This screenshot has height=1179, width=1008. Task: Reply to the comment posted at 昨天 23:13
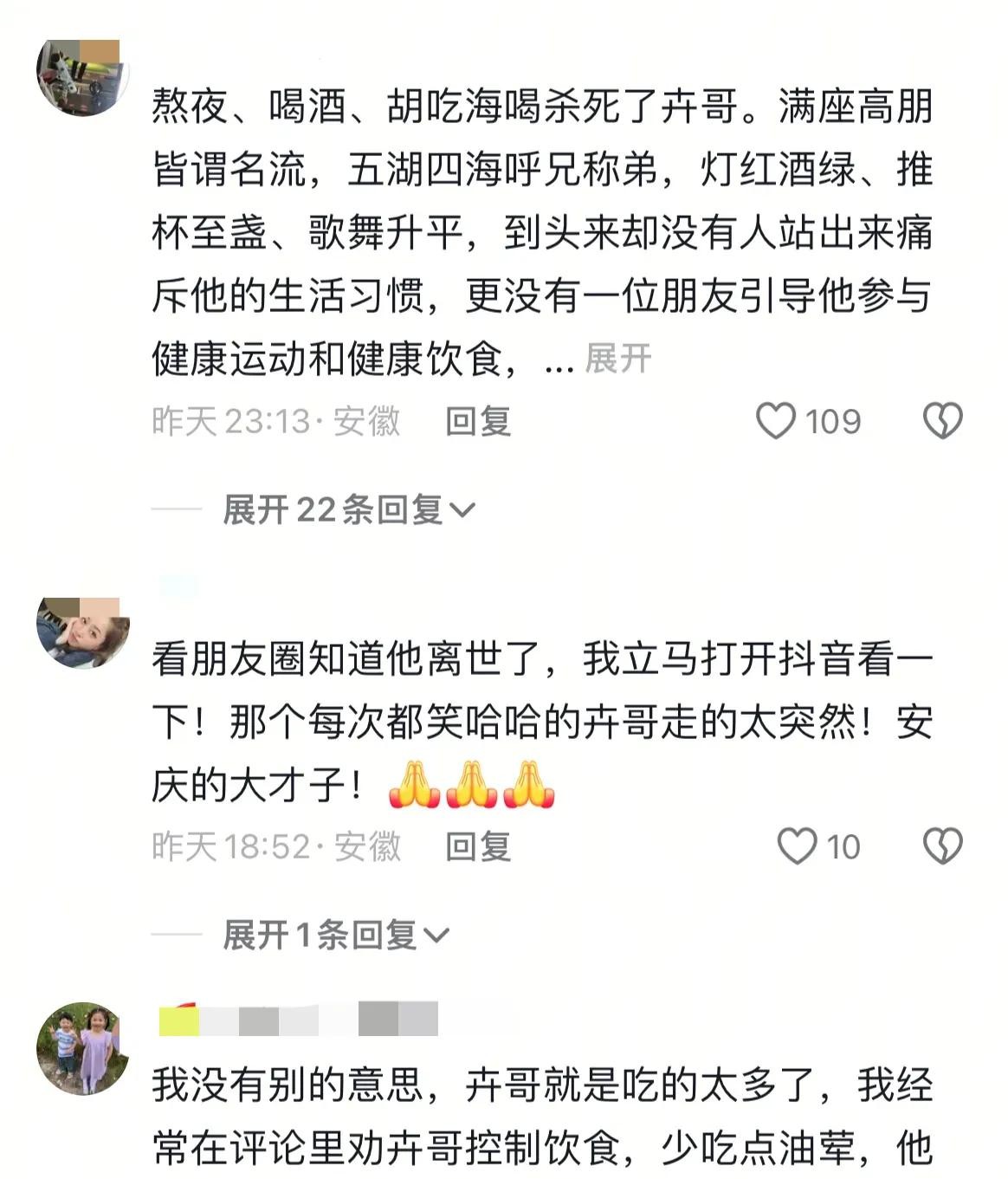(478, 422)
